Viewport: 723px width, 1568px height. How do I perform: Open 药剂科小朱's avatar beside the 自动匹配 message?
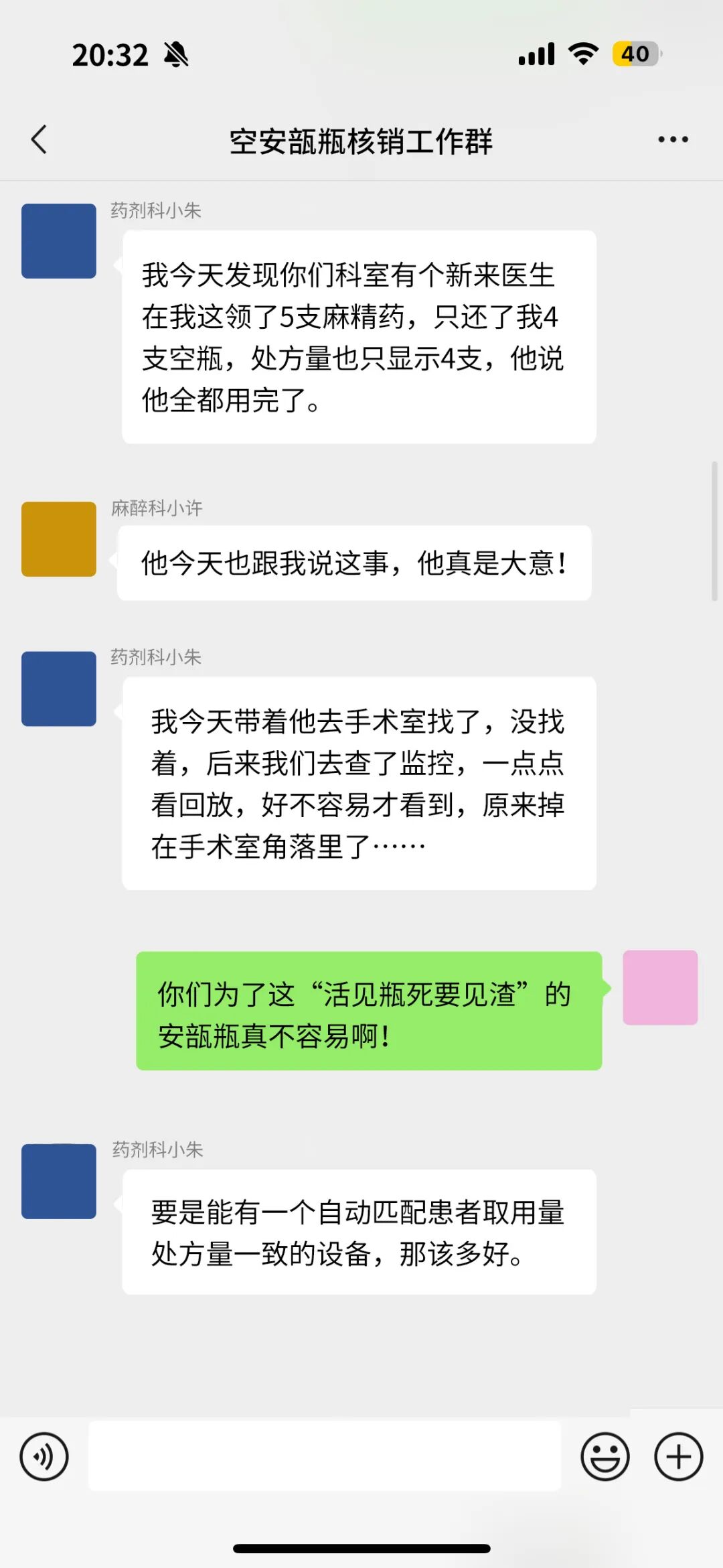[59, 1181]
